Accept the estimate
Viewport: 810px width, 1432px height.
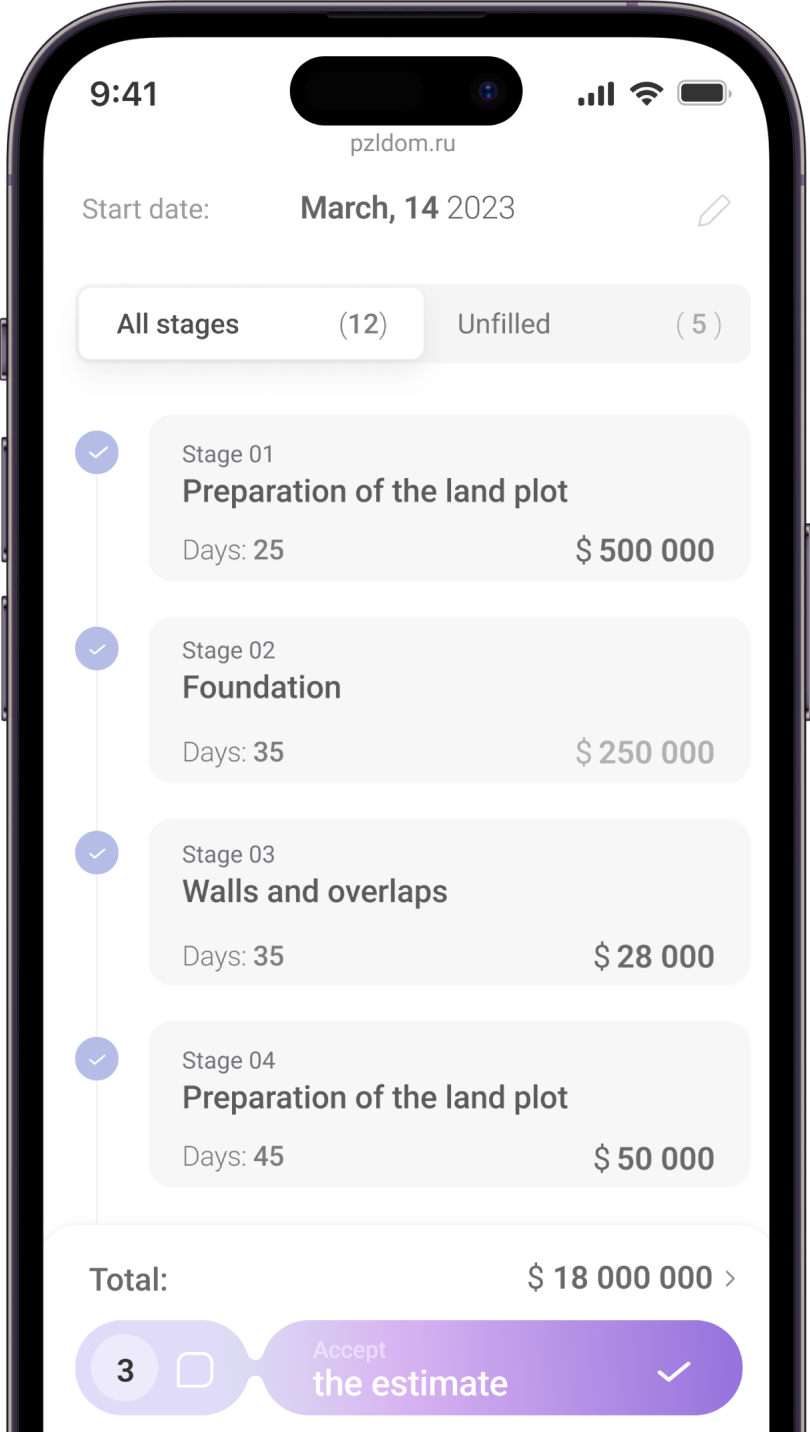(503, 1368)
